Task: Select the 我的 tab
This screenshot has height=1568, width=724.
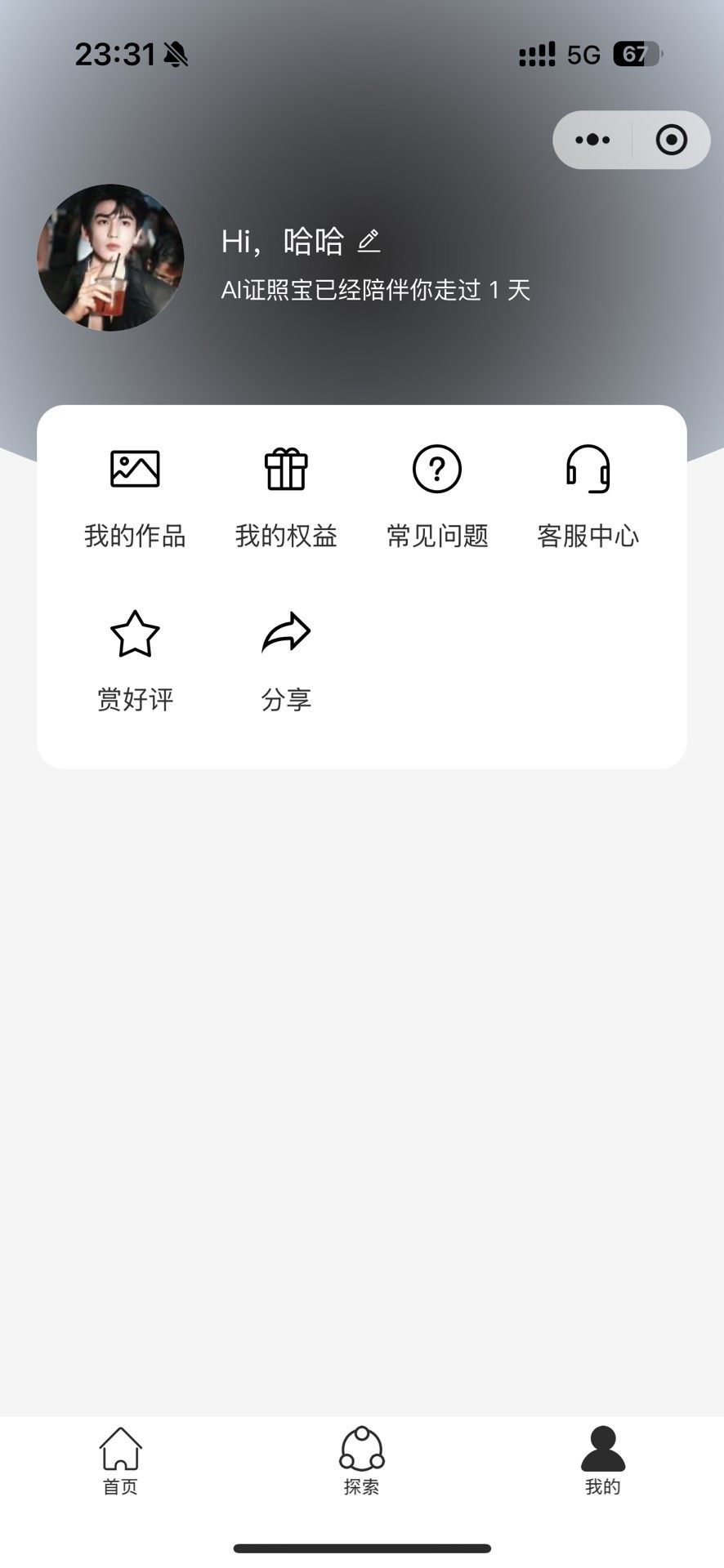Action: tap(603, 1461)
